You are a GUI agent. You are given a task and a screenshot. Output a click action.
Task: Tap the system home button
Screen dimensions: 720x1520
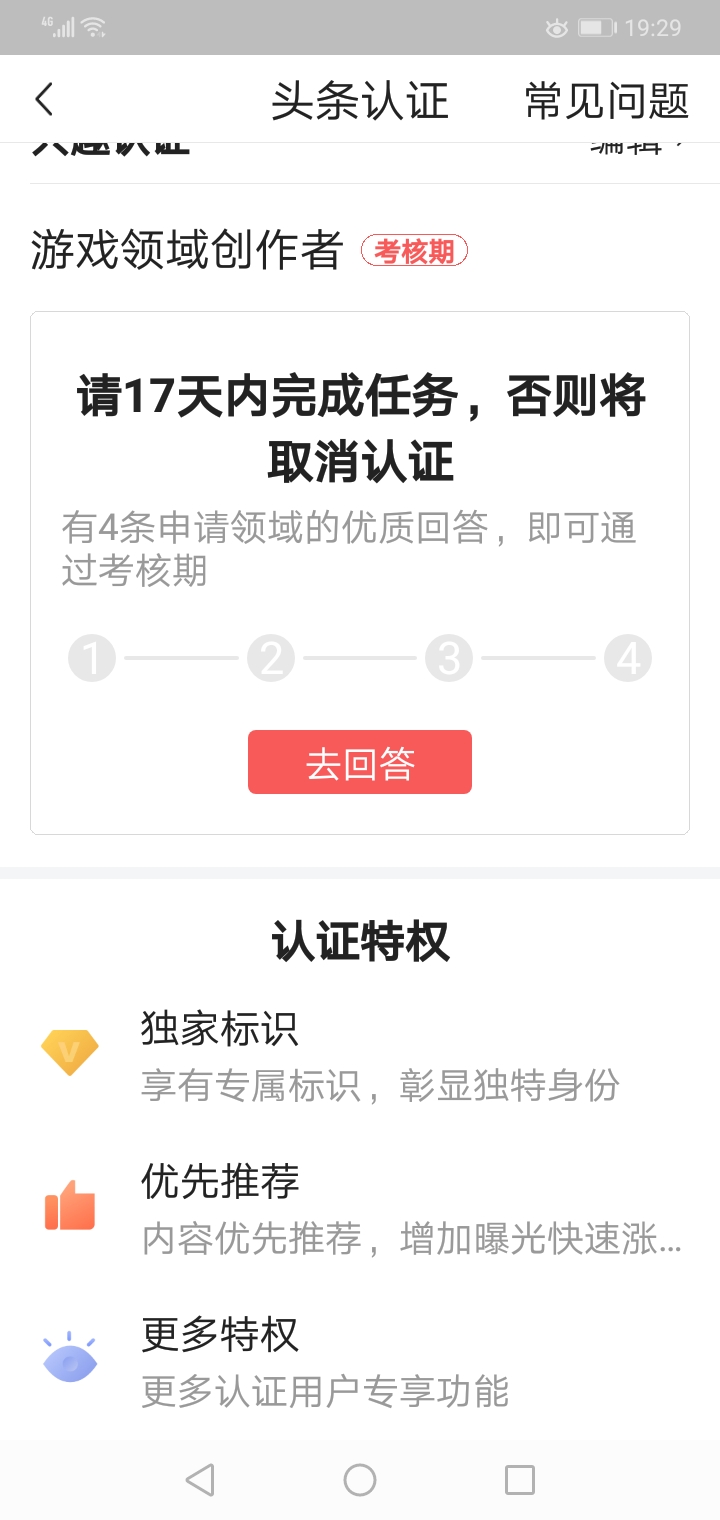(x=360, y=1480)
